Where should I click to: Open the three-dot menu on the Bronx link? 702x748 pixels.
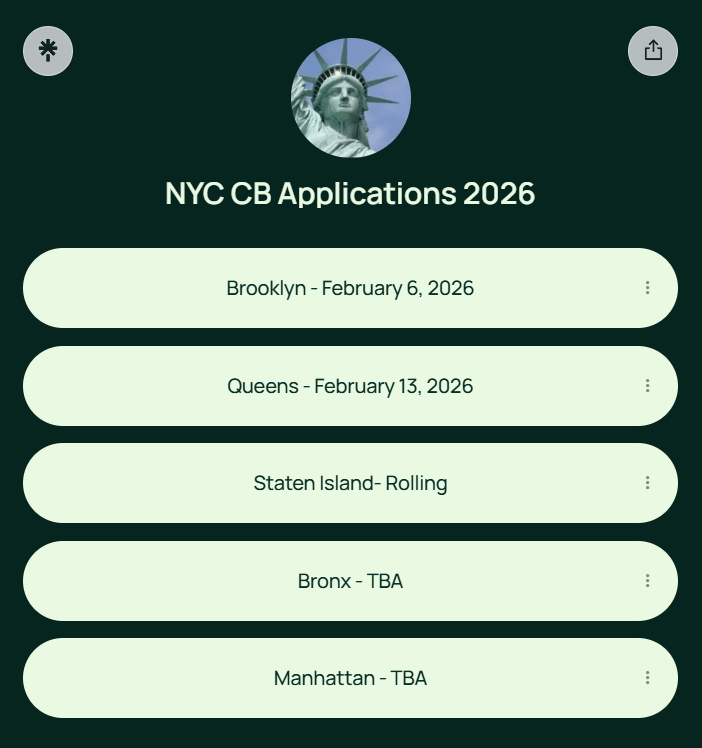point(647,581)
